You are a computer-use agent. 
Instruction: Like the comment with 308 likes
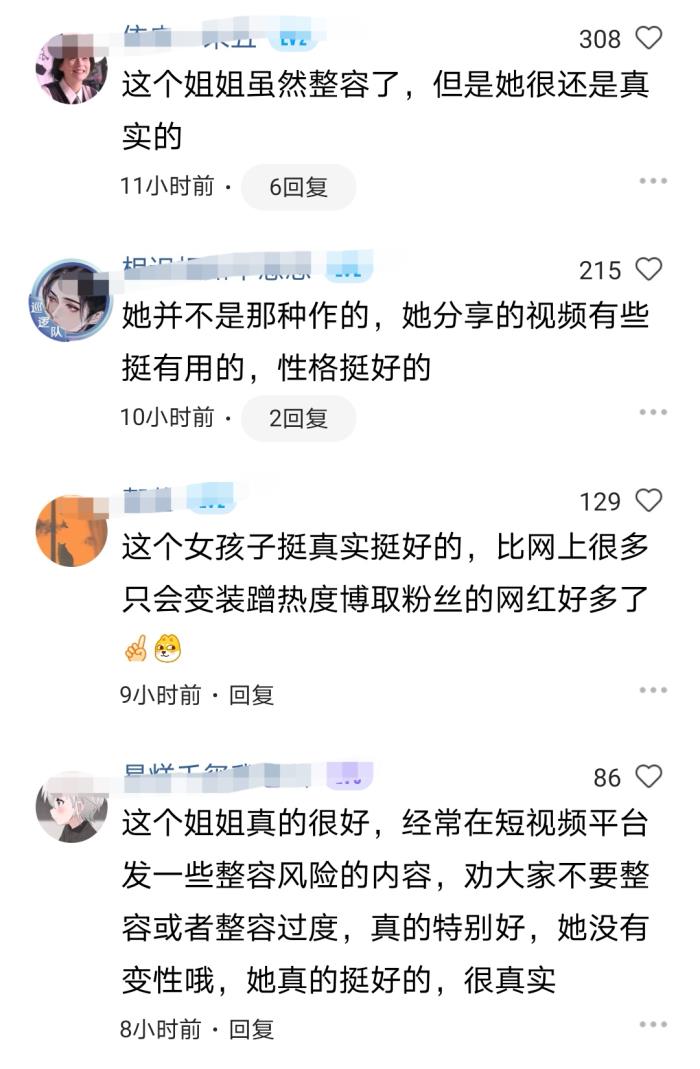[x=649, y=39]
